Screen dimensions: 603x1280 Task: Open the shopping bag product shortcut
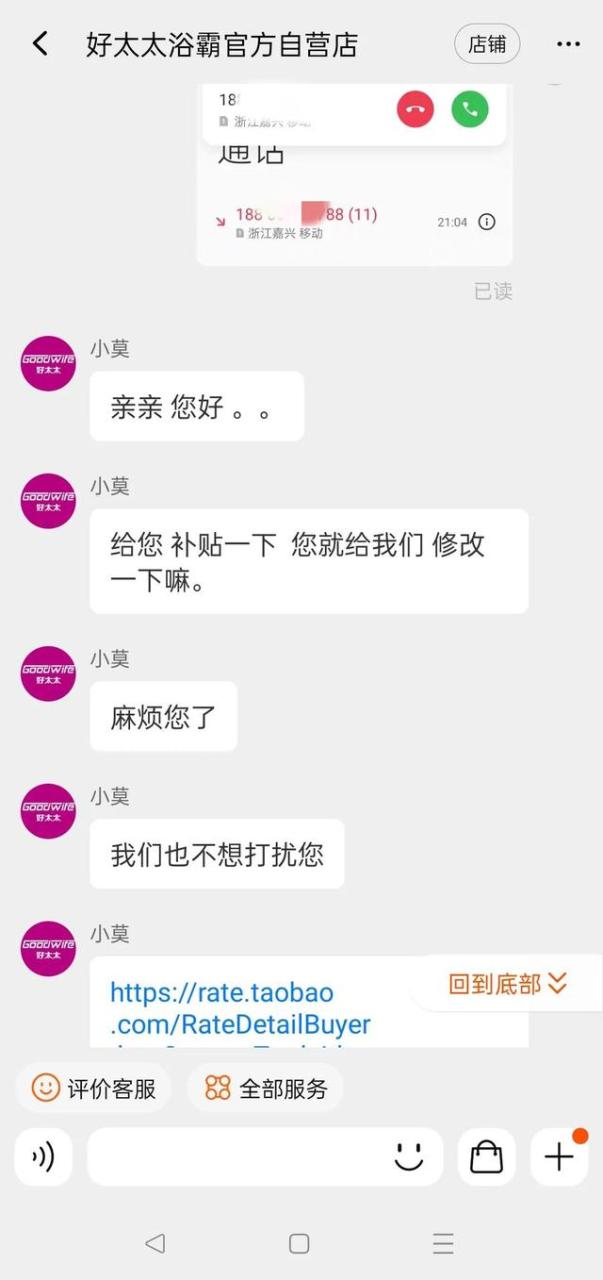tap(487, 1157)
